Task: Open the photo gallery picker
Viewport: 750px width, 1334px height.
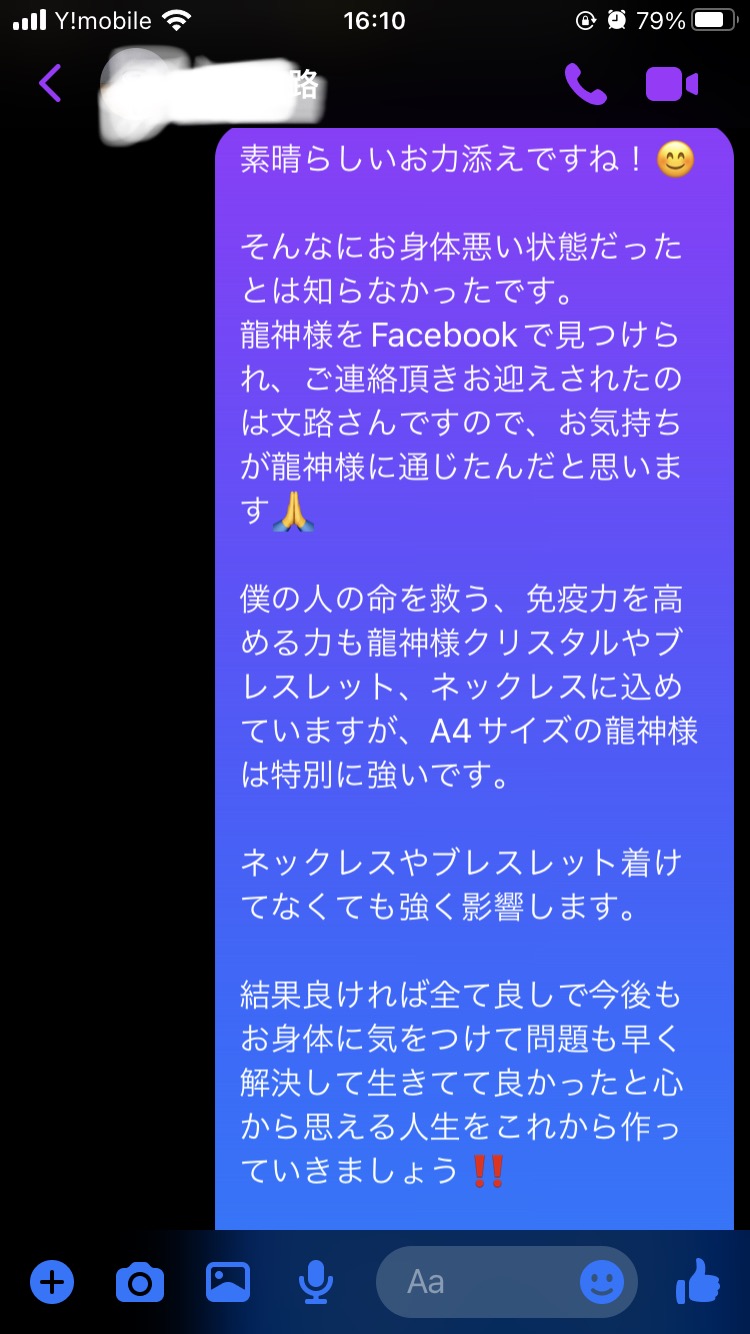Action: coord(228,1281)
